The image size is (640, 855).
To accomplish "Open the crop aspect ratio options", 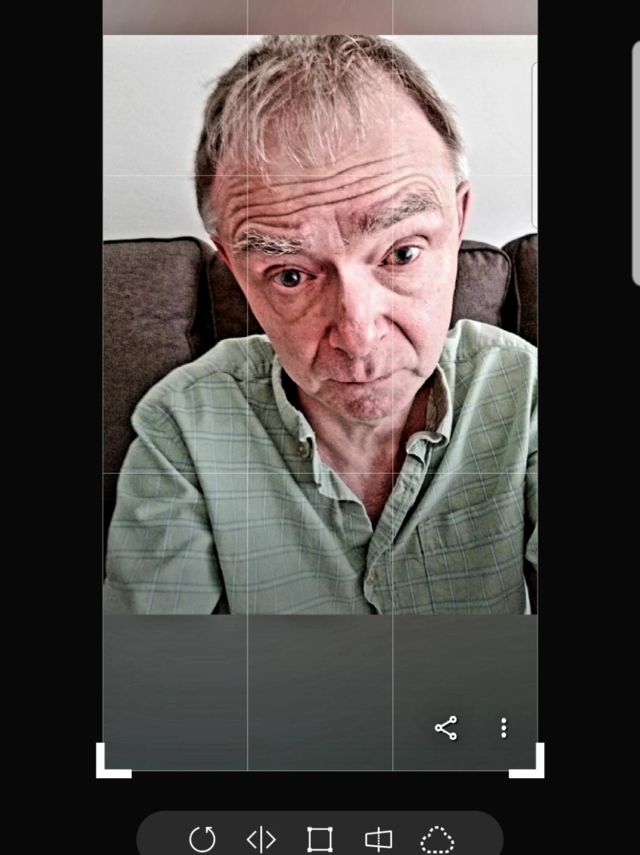I will pyautogui.click(x=320, y=839).
